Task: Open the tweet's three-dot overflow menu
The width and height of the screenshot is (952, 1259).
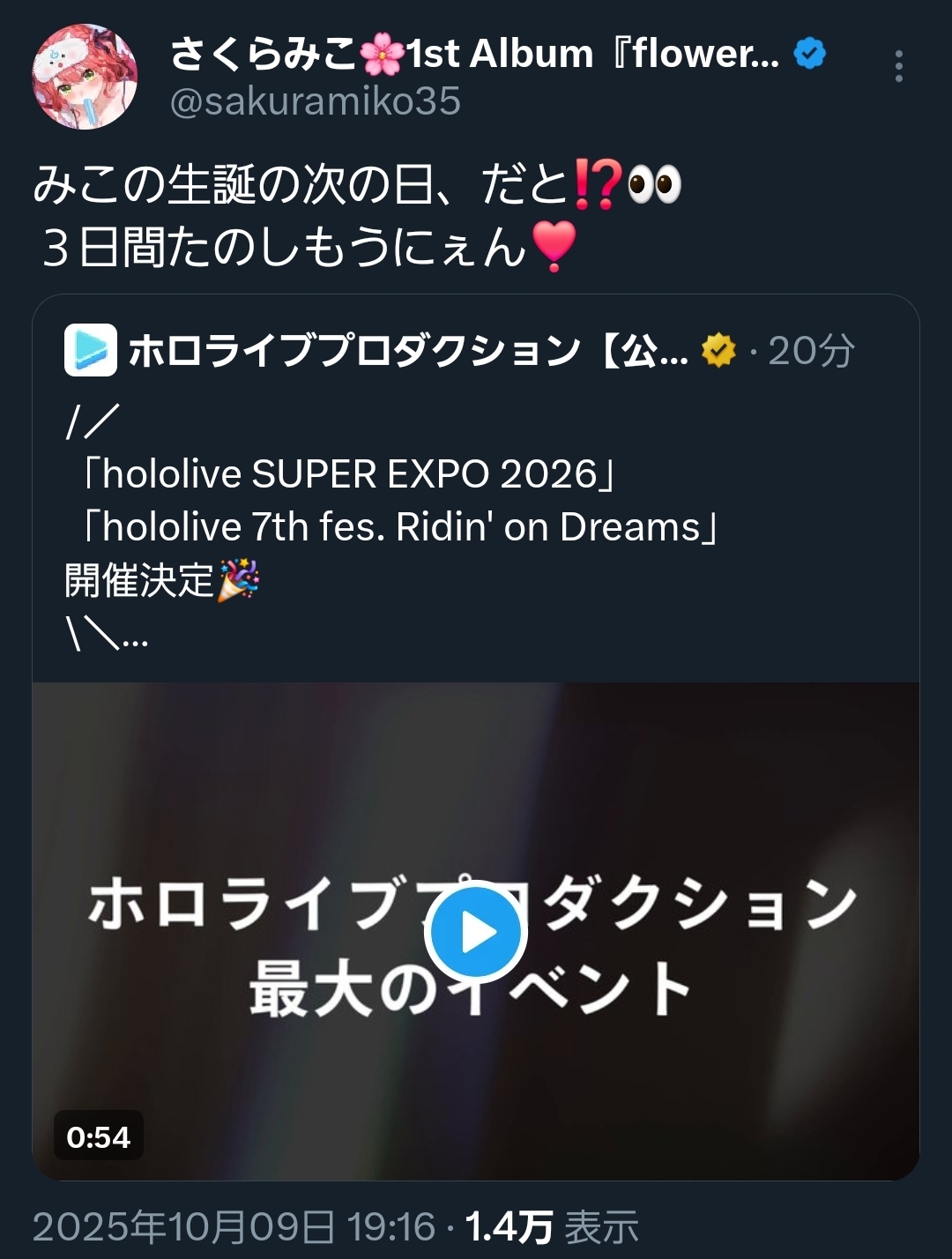Action: point(898,66)
